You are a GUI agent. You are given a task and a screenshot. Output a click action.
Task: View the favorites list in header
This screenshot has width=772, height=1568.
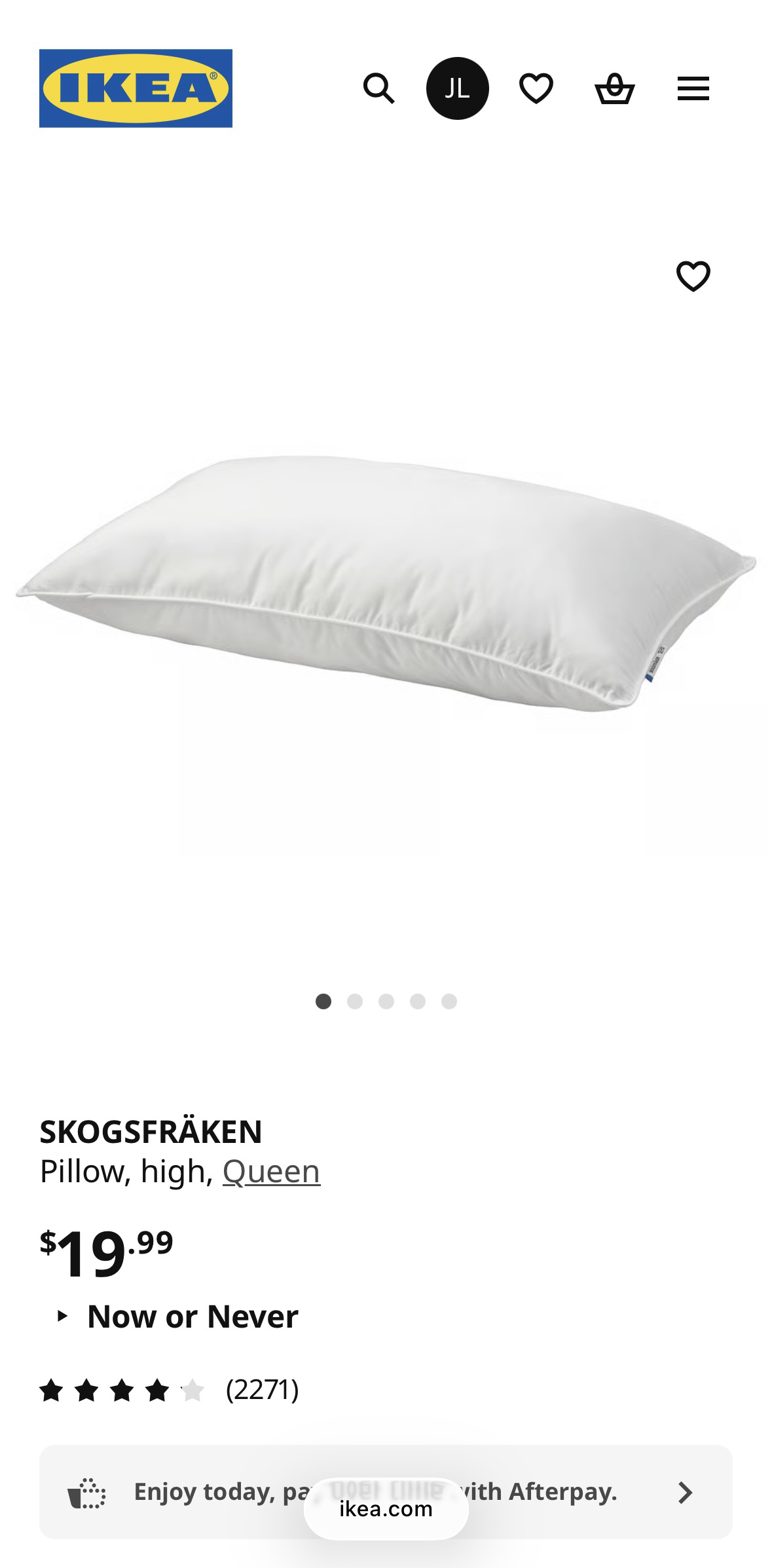tap(536, 88)
